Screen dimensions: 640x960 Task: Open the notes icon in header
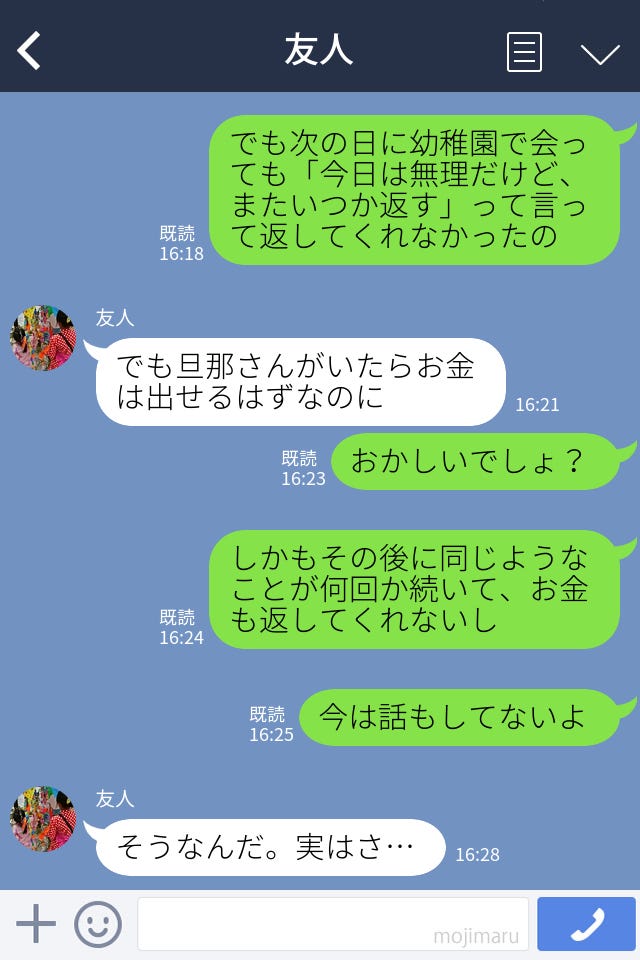[524, 52]
